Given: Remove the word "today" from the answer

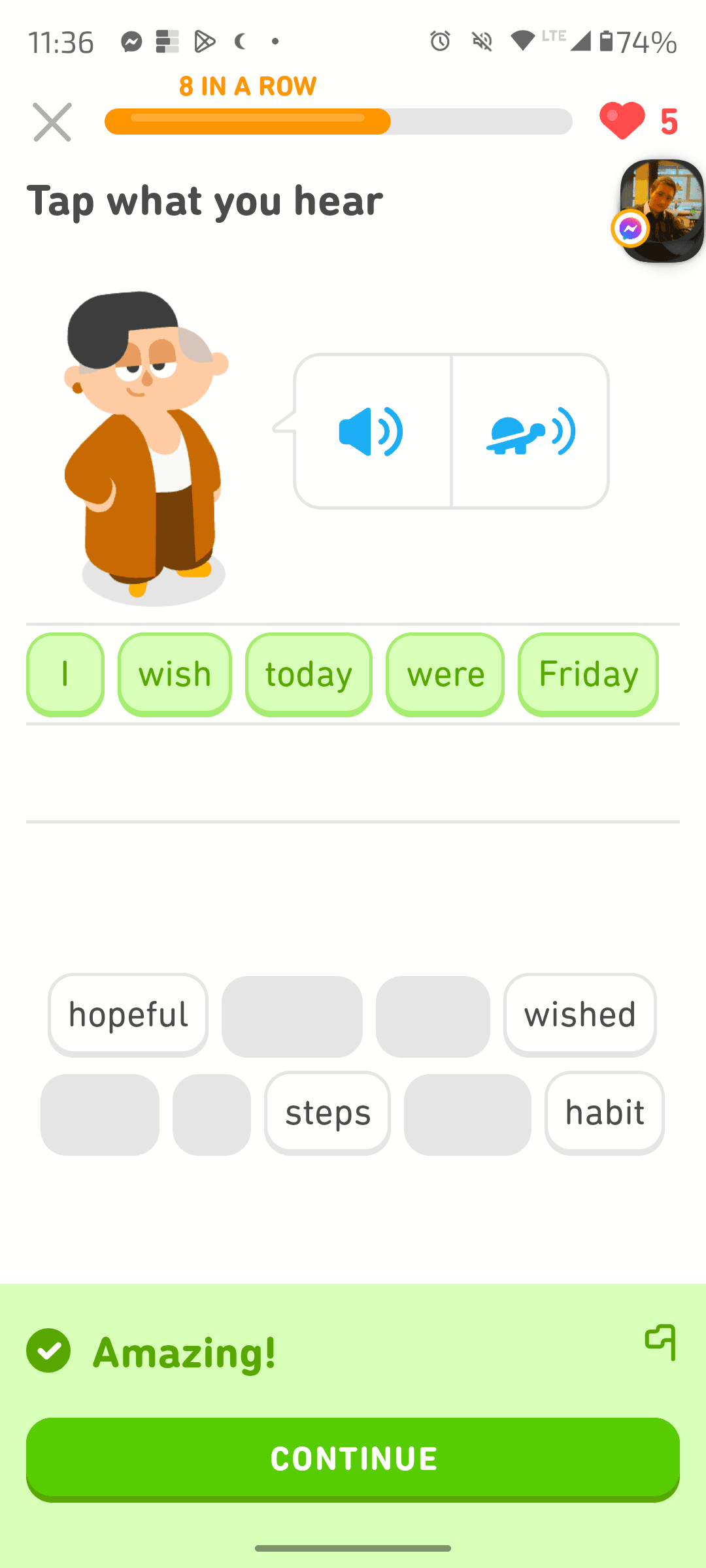Looking at the screenshot, I should point(309,674).
